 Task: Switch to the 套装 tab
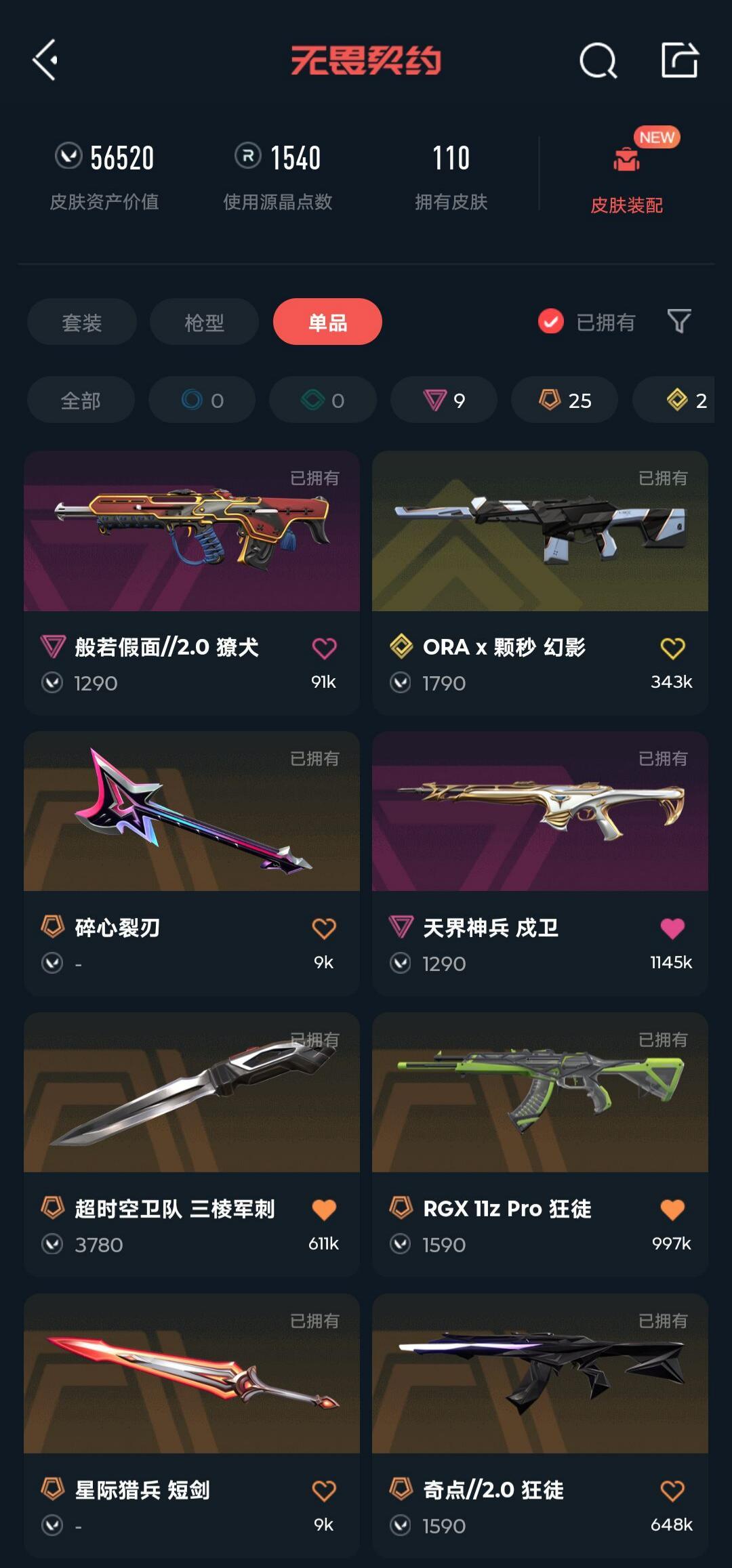(82, 322)
